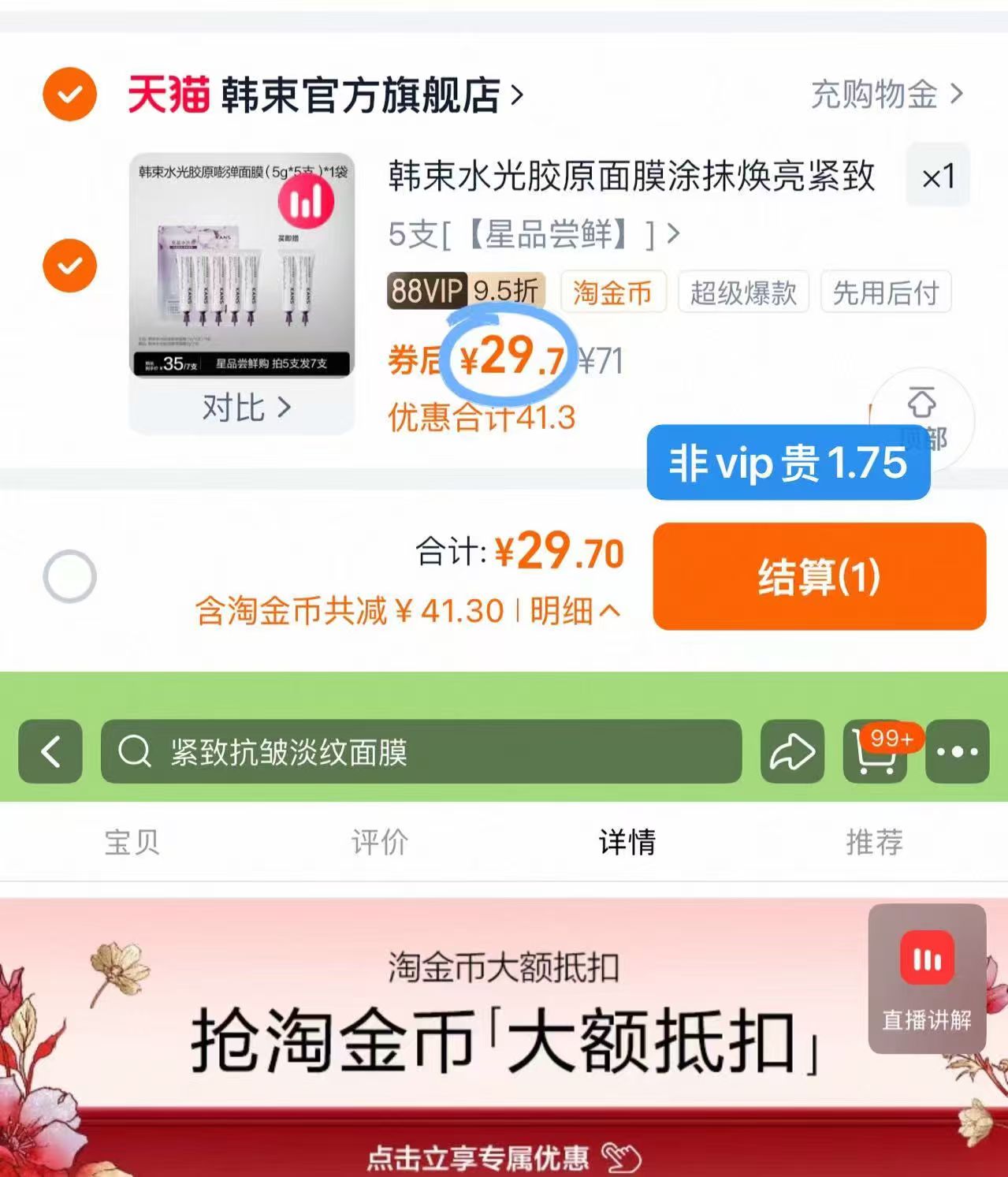Screen dimensions: 1008x1177
Task: Uncheck the selected product checkbox
Action: click(x=71, y=266)
